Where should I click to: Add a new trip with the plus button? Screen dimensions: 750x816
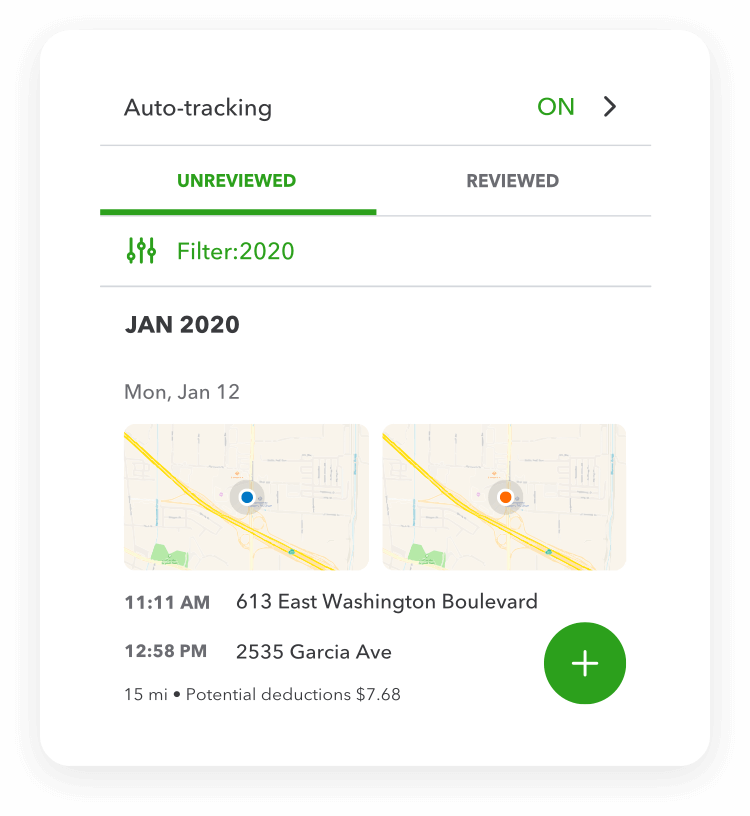pos(585,664)
